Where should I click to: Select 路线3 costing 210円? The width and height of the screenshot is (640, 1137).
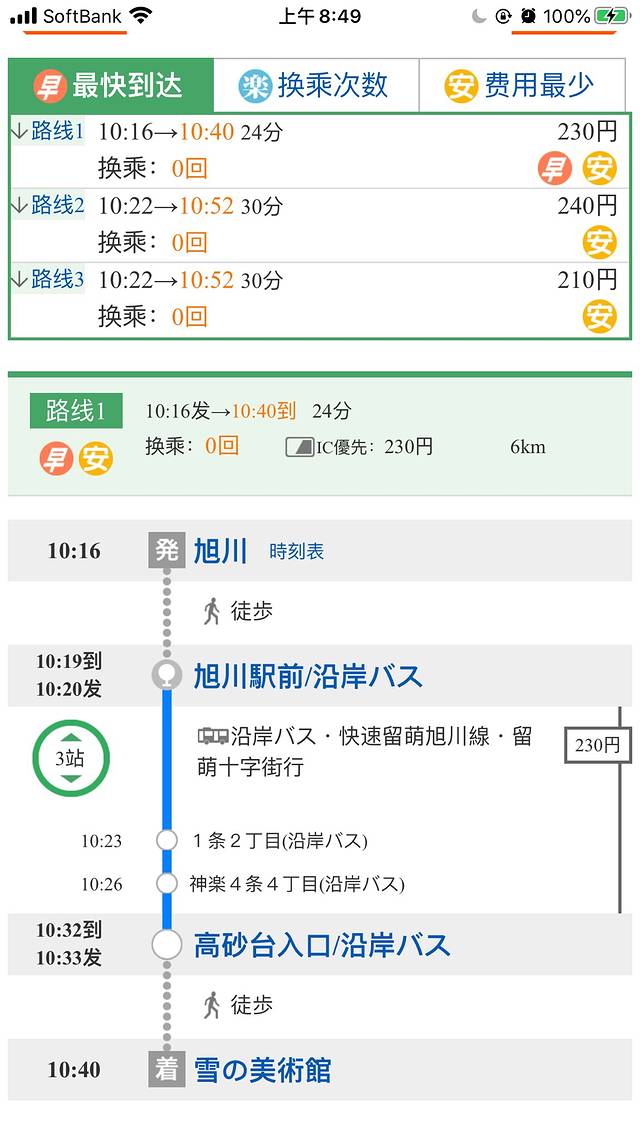pyautogui.click(x=320, y=299)
